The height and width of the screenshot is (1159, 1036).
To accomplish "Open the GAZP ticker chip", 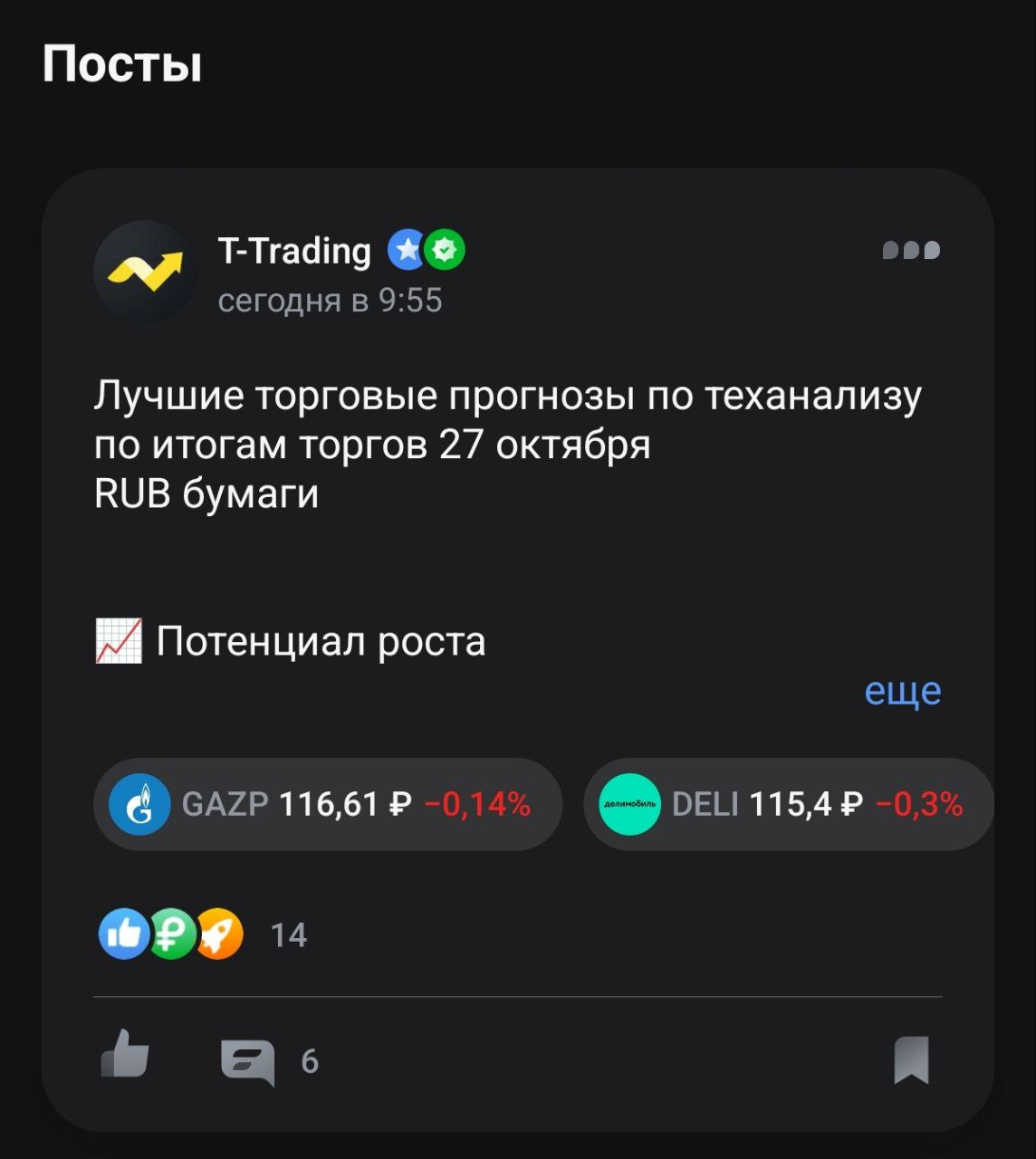I will pos(327,804).
